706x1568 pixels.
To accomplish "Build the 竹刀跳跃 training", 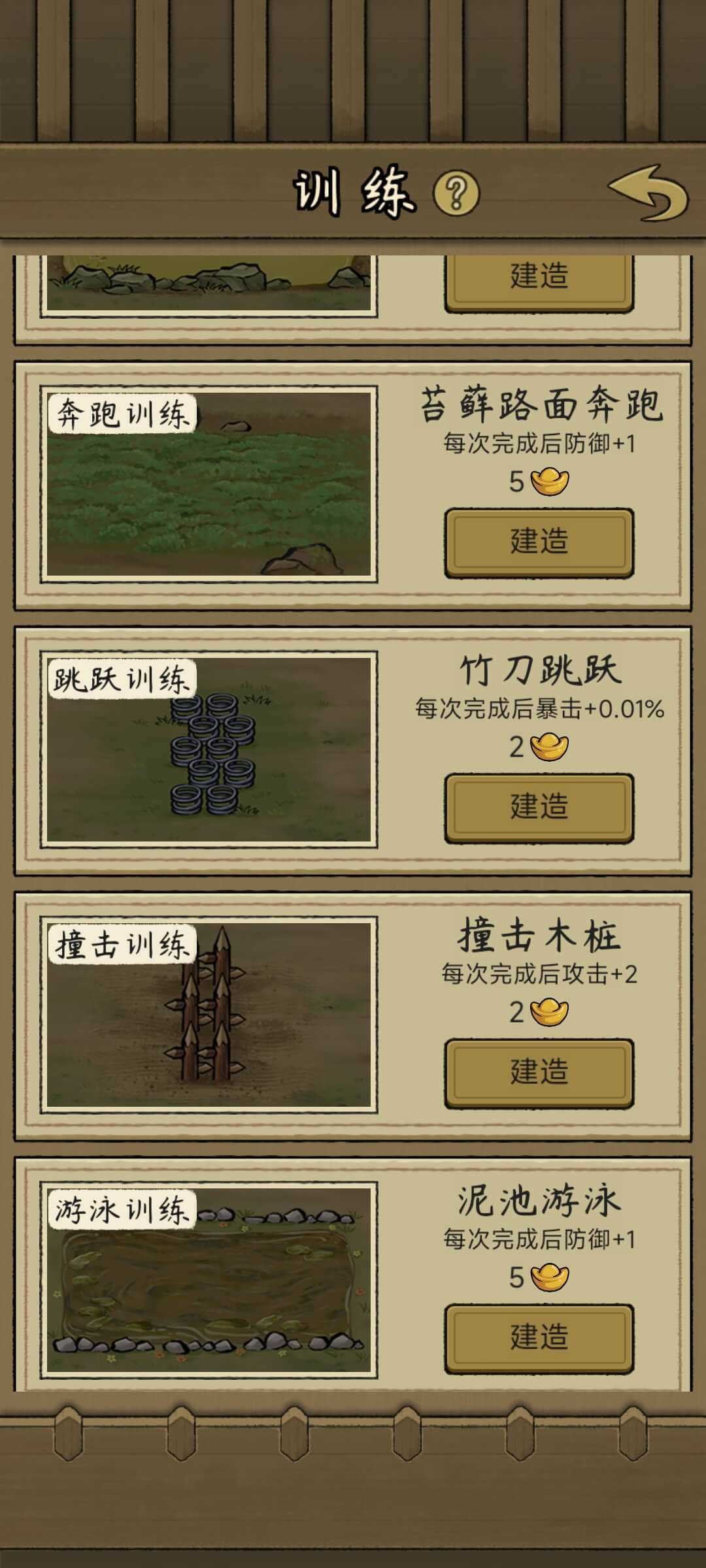I will pos(539,808).
